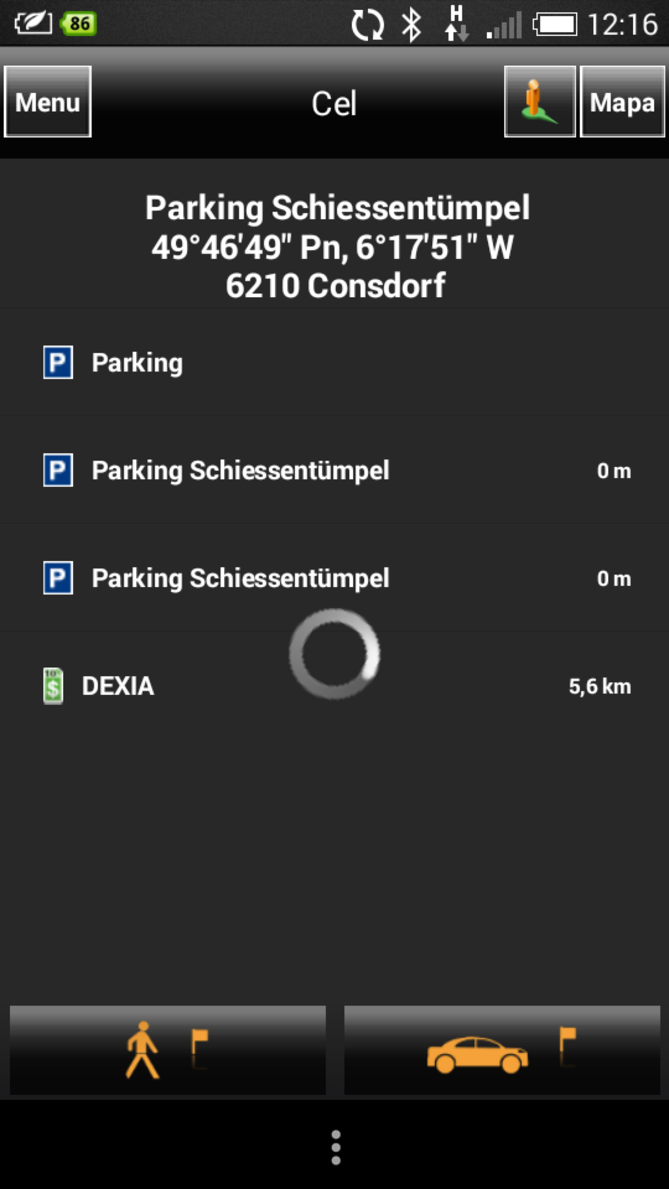Screen dimensions: 669x1189
Task: Open the Menu button
Action: click(48, 102)
